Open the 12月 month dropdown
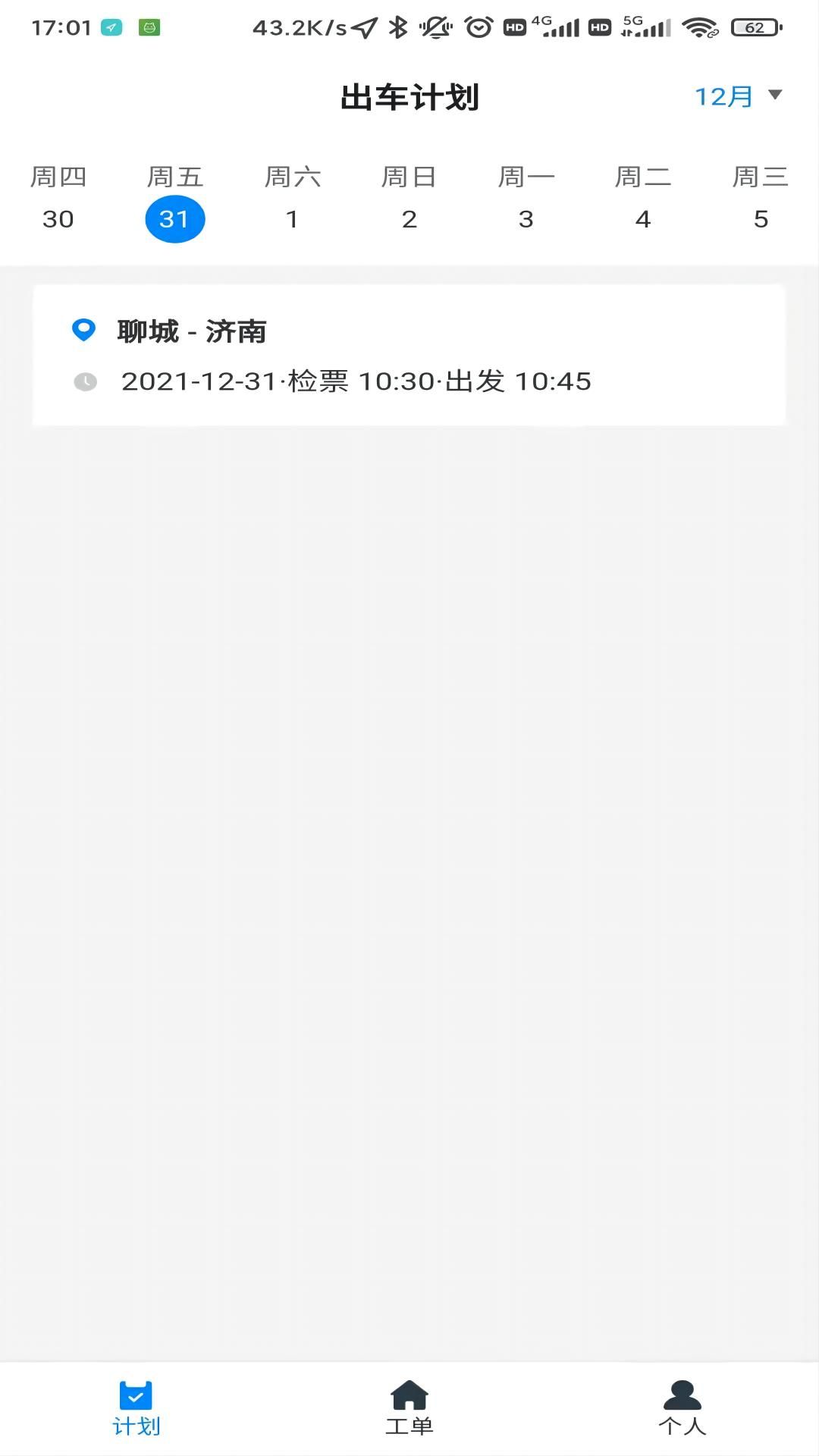The height and width of the screenshot is (1456, 819). tap(723, 96)
